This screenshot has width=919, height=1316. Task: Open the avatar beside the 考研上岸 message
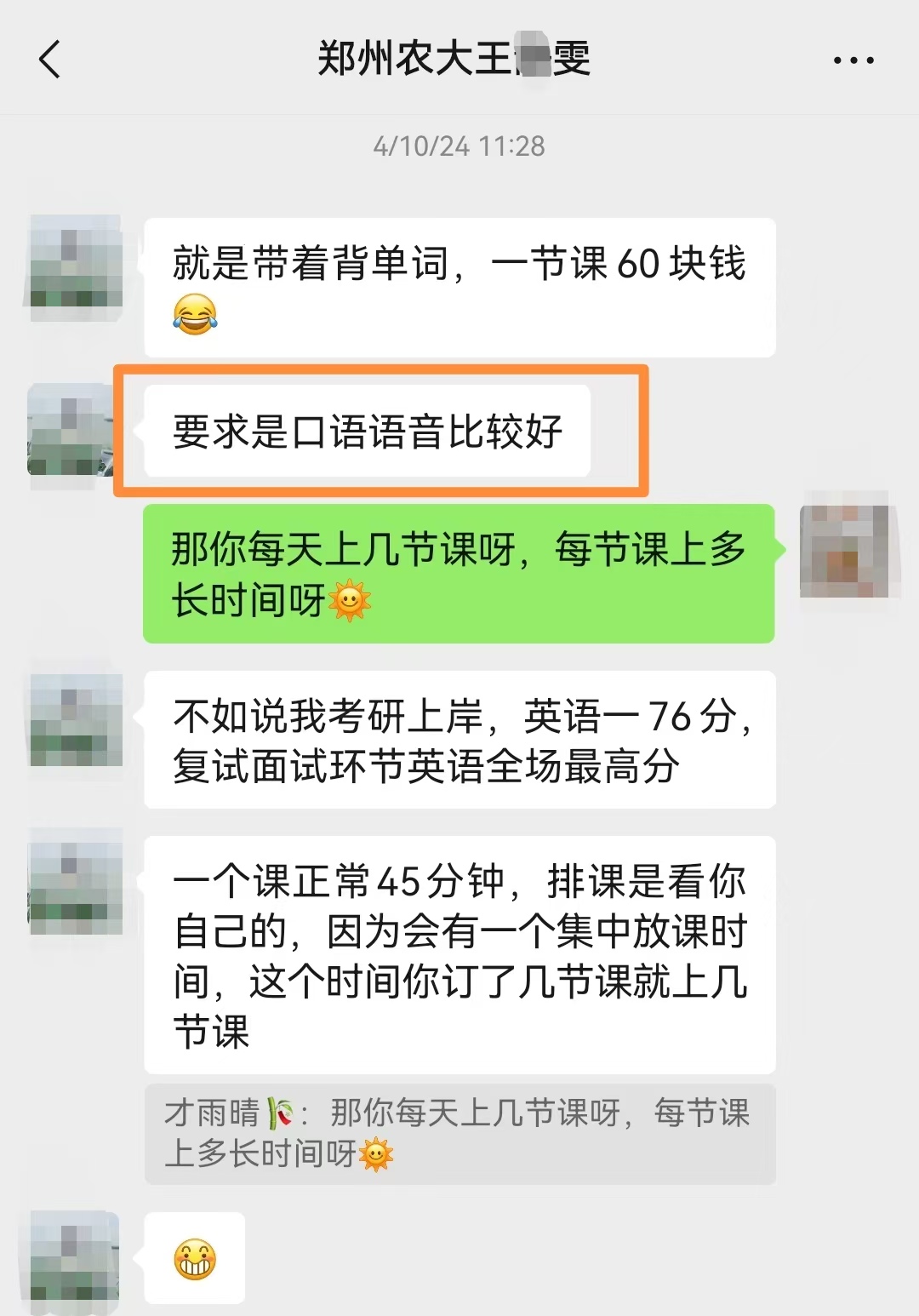click(76, 720)
